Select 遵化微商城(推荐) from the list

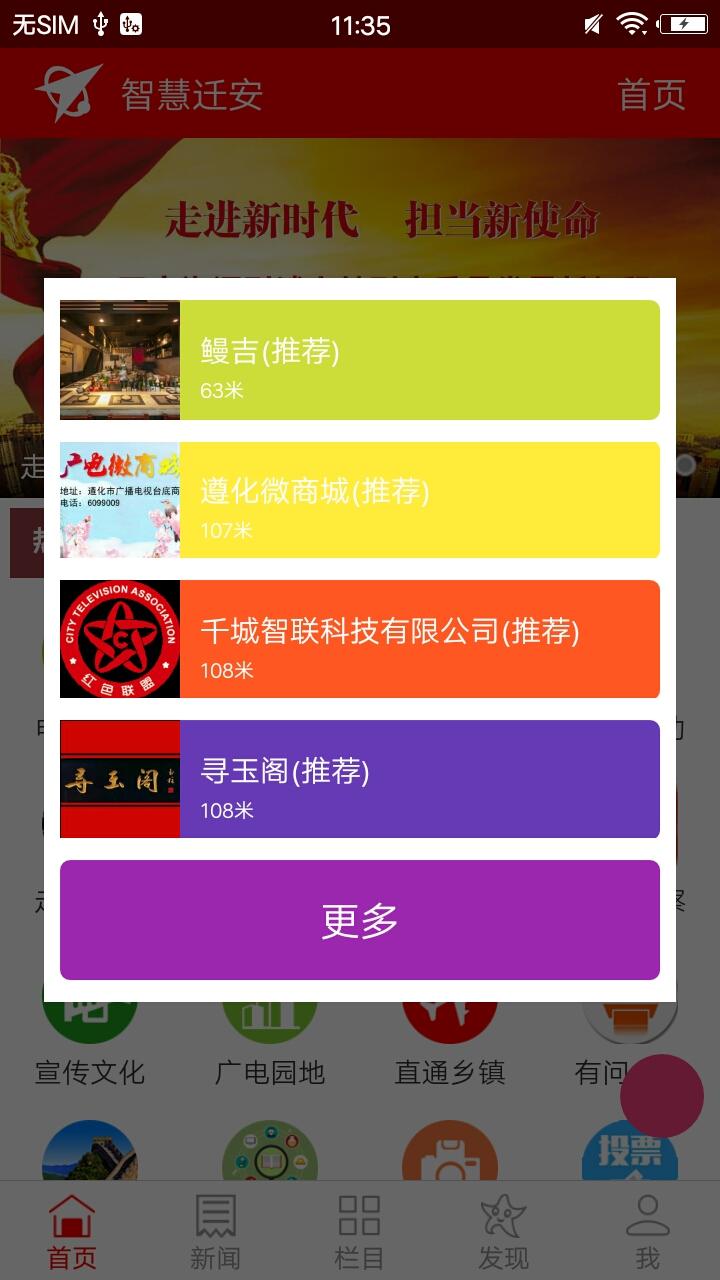point(360,500)
